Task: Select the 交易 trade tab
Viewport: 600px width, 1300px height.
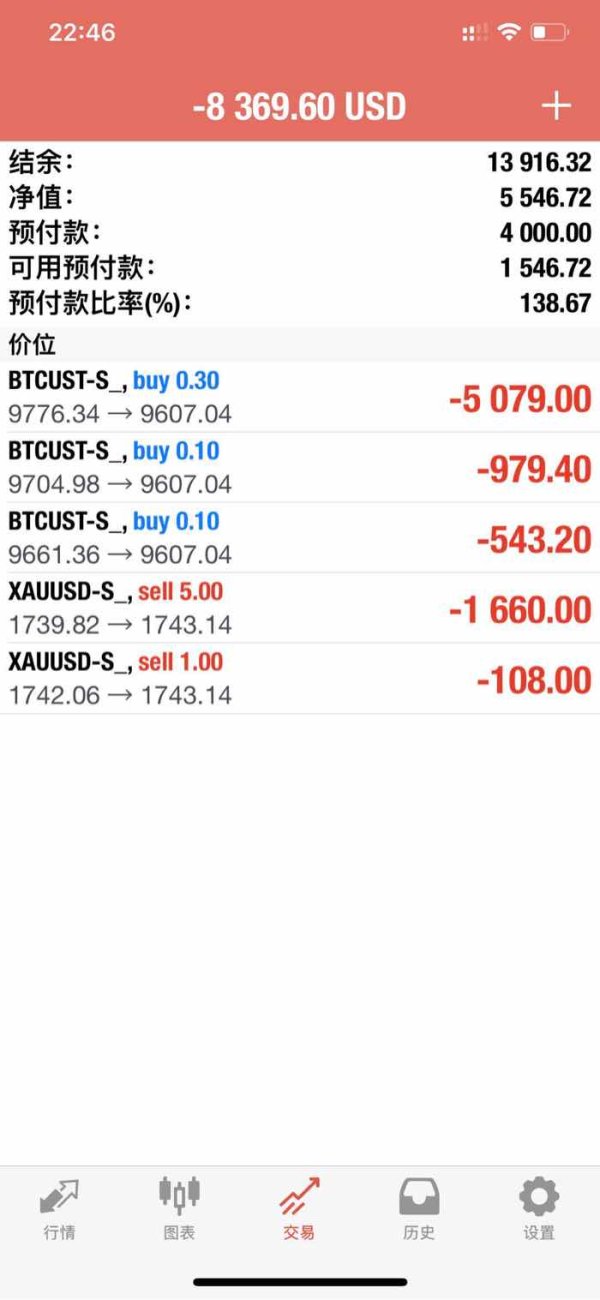Action: [x=299, y=1208]
